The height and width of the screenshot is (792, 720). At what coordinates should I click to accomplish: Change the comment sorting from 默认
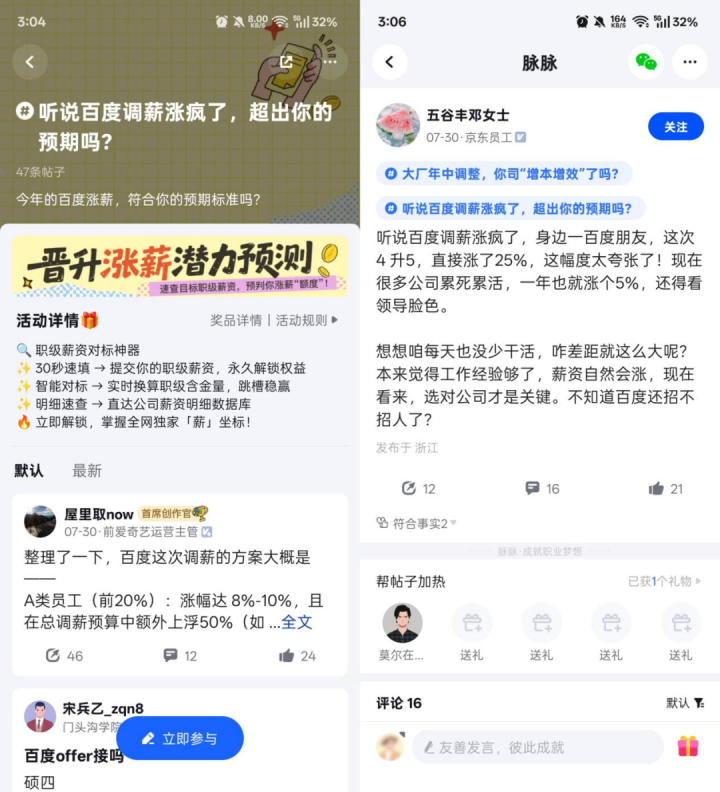coord(685,703)
